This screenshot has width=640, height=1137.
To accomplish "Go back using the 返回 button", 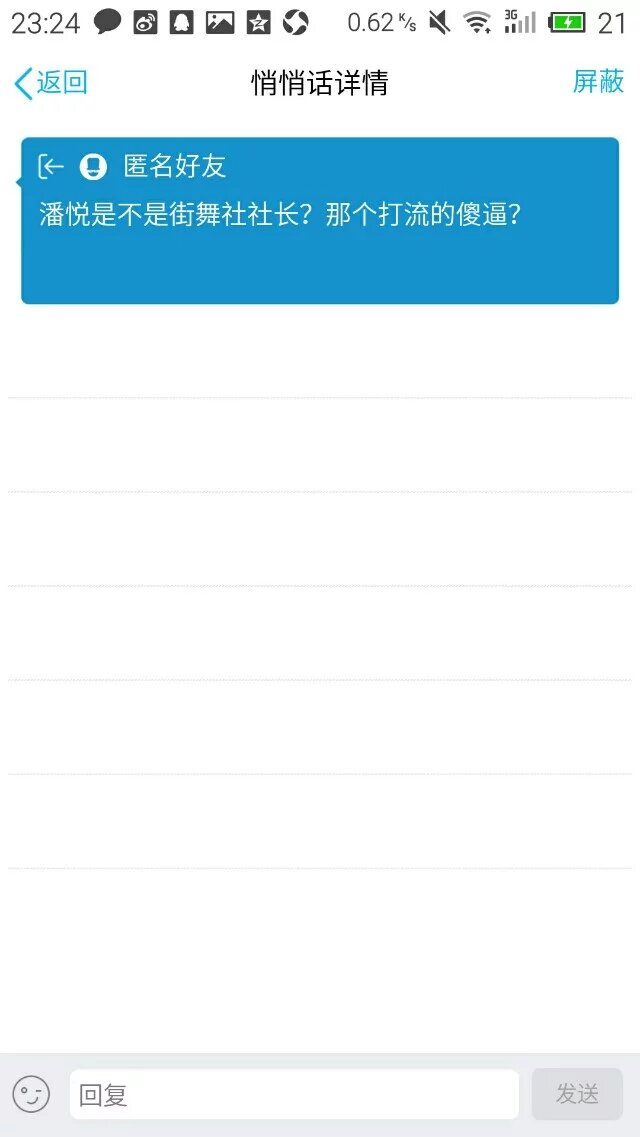I will tap(50, 83).
